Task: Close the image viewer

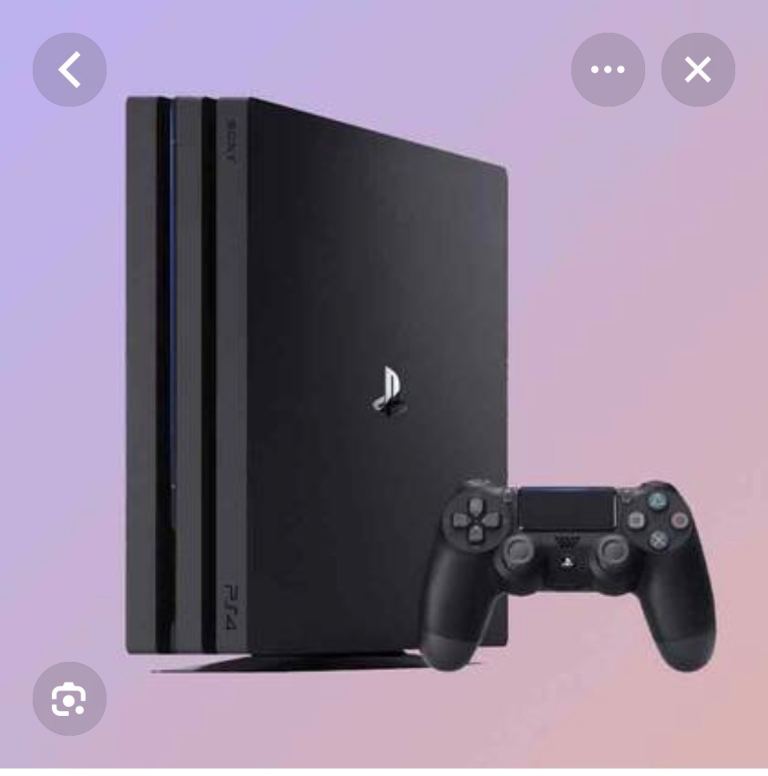Action: 697,70
